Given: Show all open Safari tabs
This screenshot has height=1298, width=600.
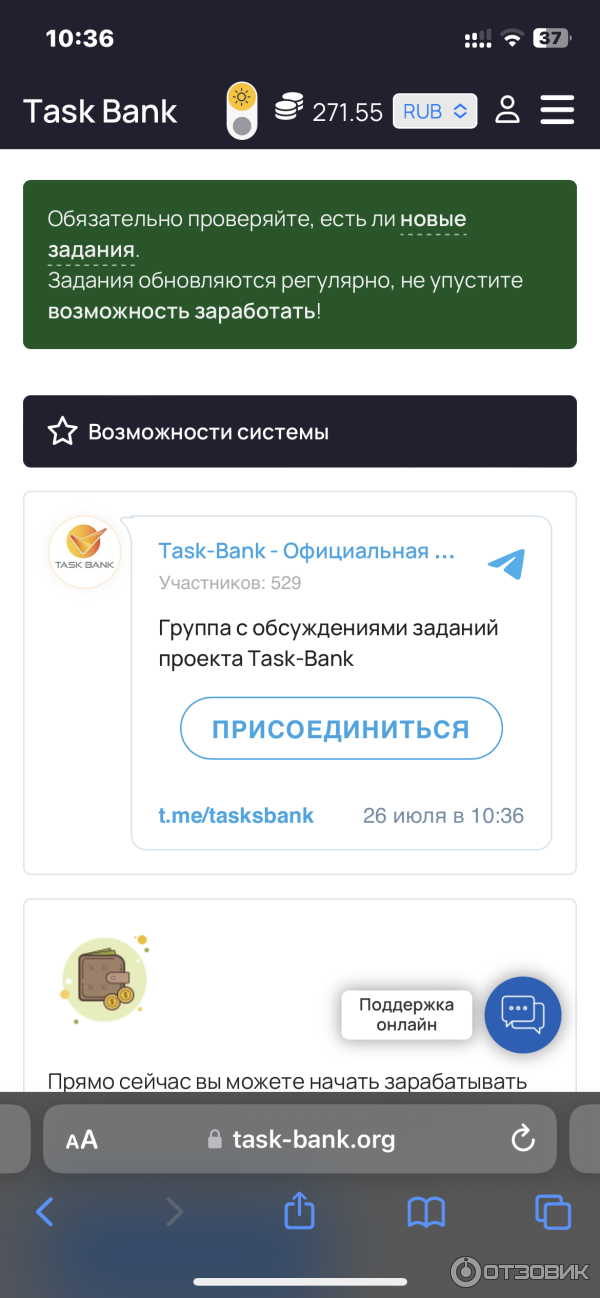Looking at the screenshot, I should pos(553,1212).
